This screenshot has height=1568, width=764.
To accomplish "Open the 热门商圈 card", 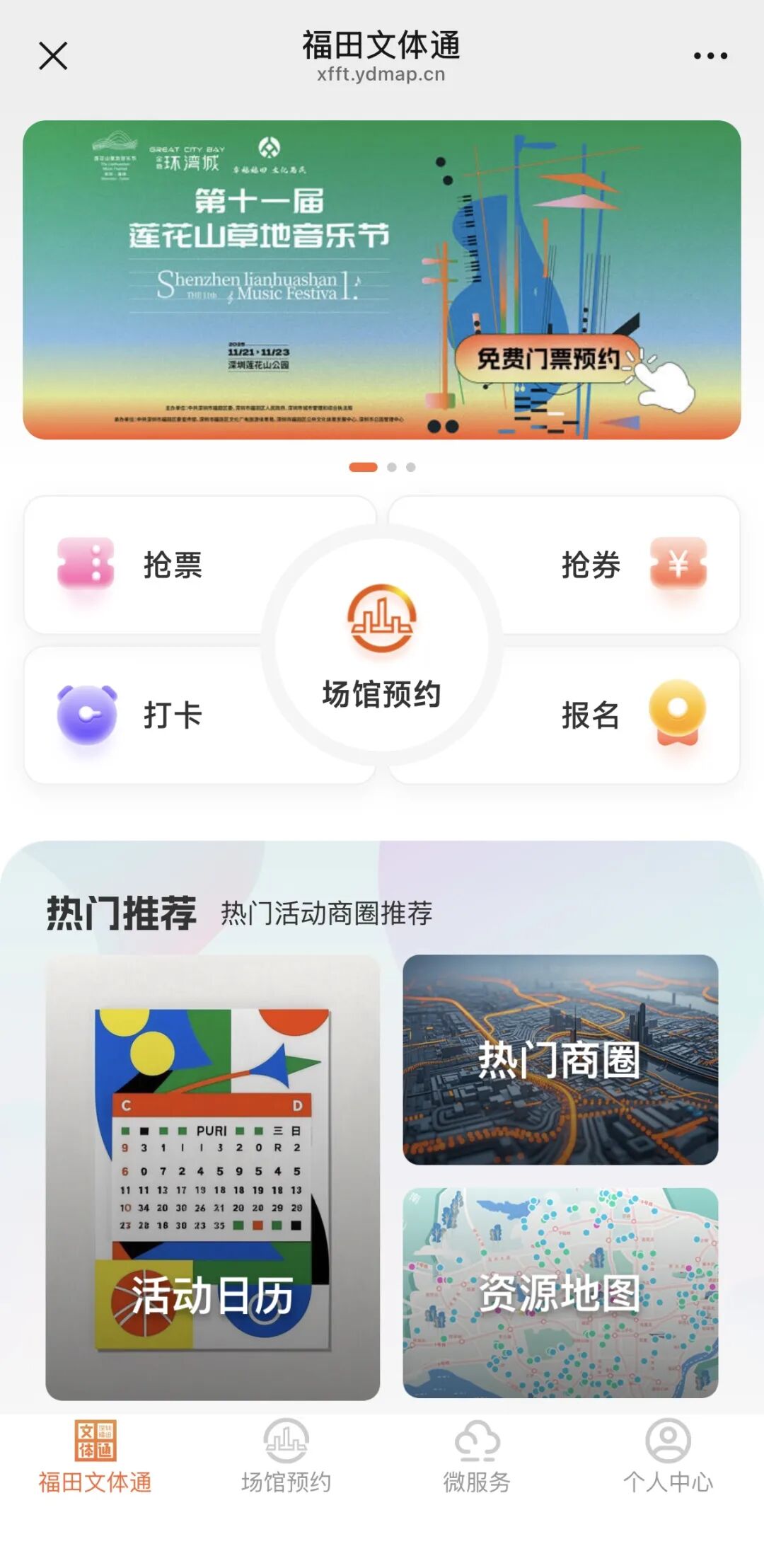I will (560, 1059).
